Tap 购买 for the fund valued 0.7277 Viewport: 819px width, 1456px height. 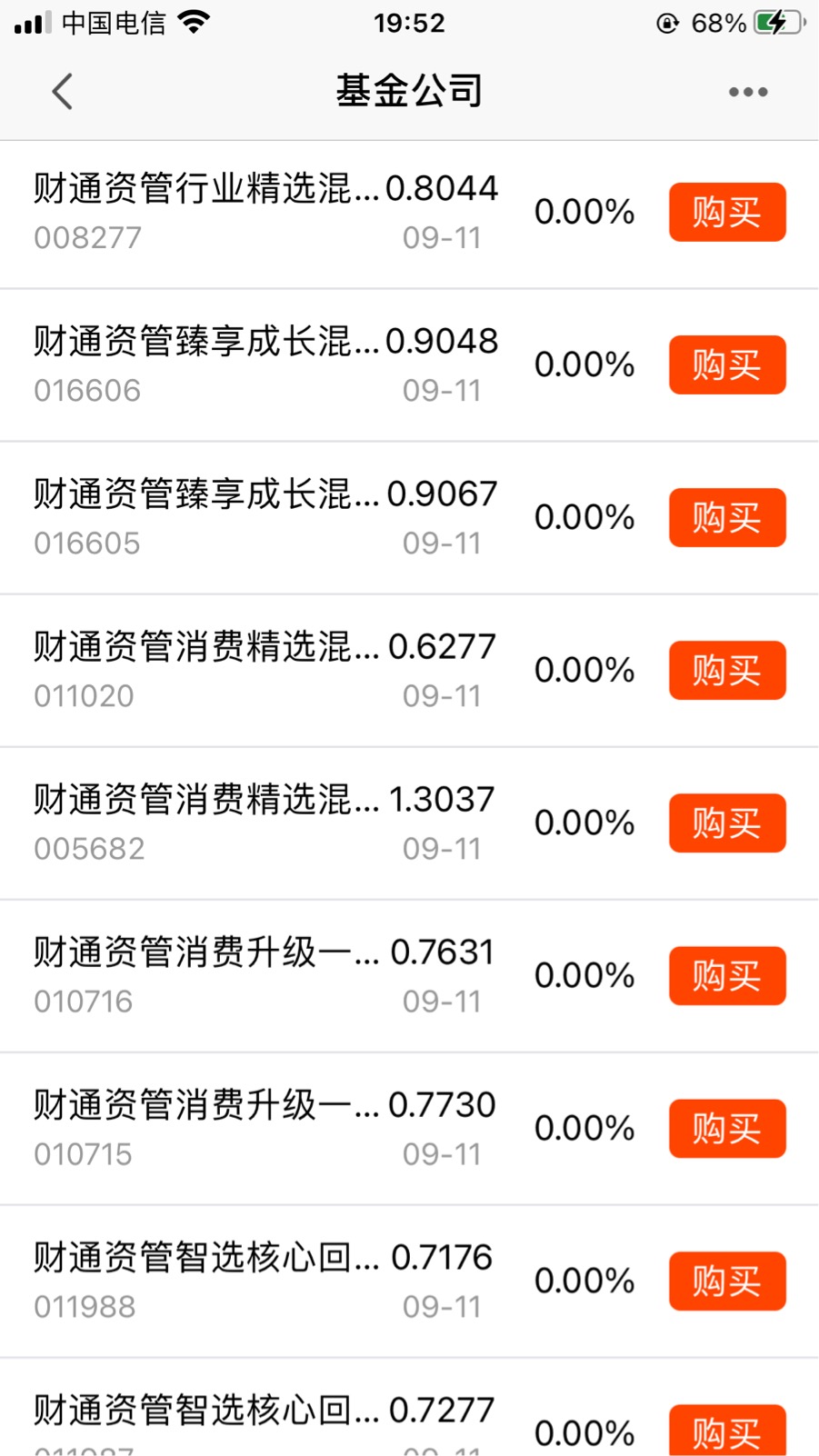tap(727, 1431)
